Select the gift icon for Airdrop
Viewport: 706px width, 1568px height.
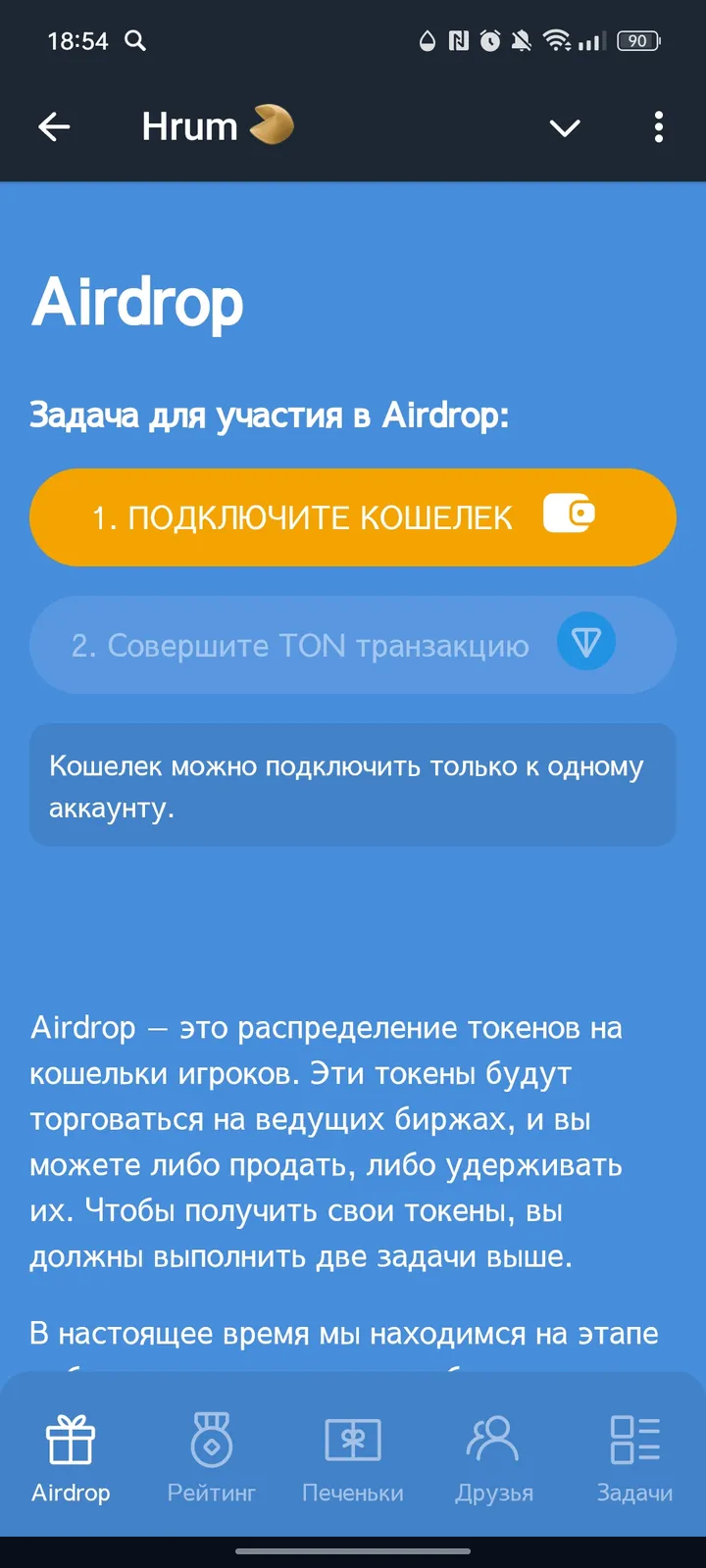click(70, 1437)
